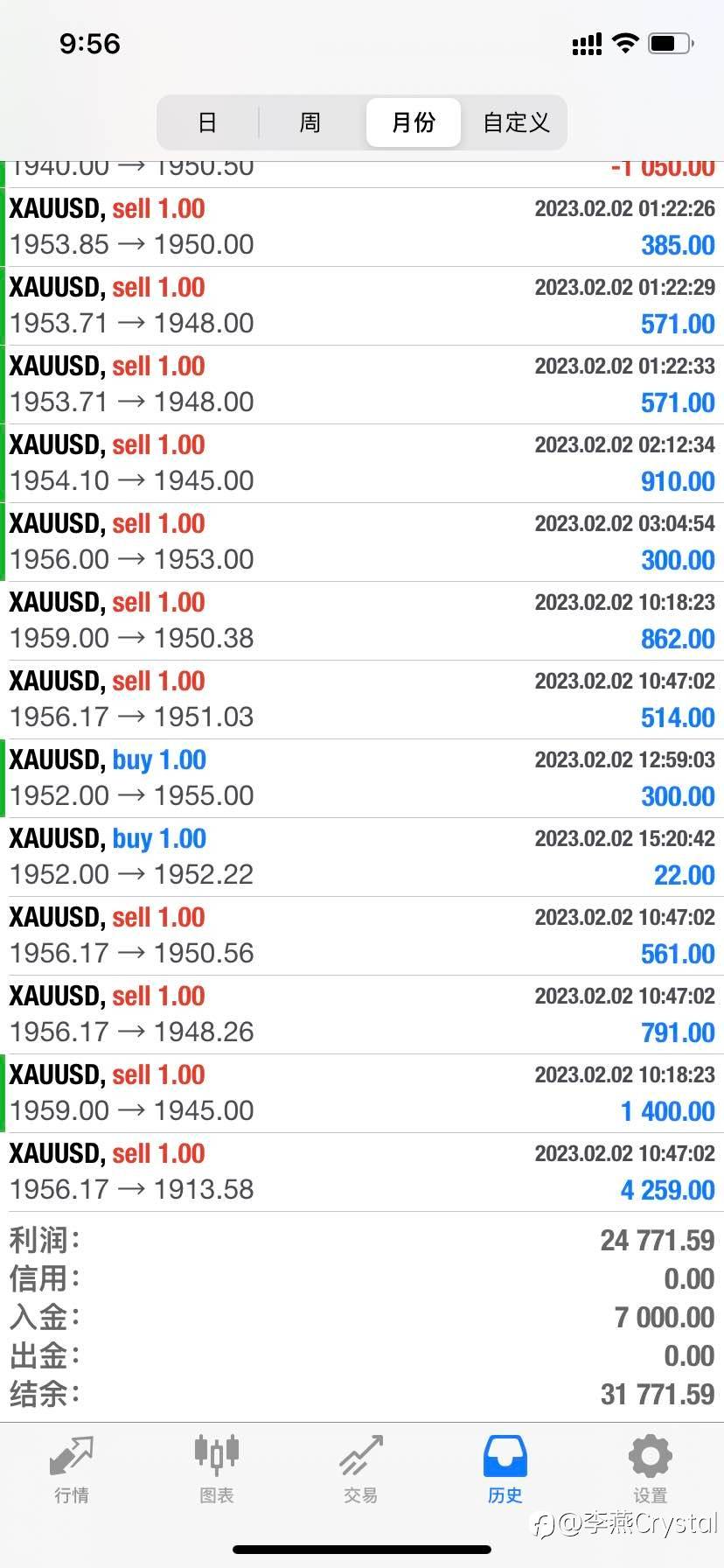Choose the 自定义 period tab
Screen dimensions: 724x1568
(516, 122)
